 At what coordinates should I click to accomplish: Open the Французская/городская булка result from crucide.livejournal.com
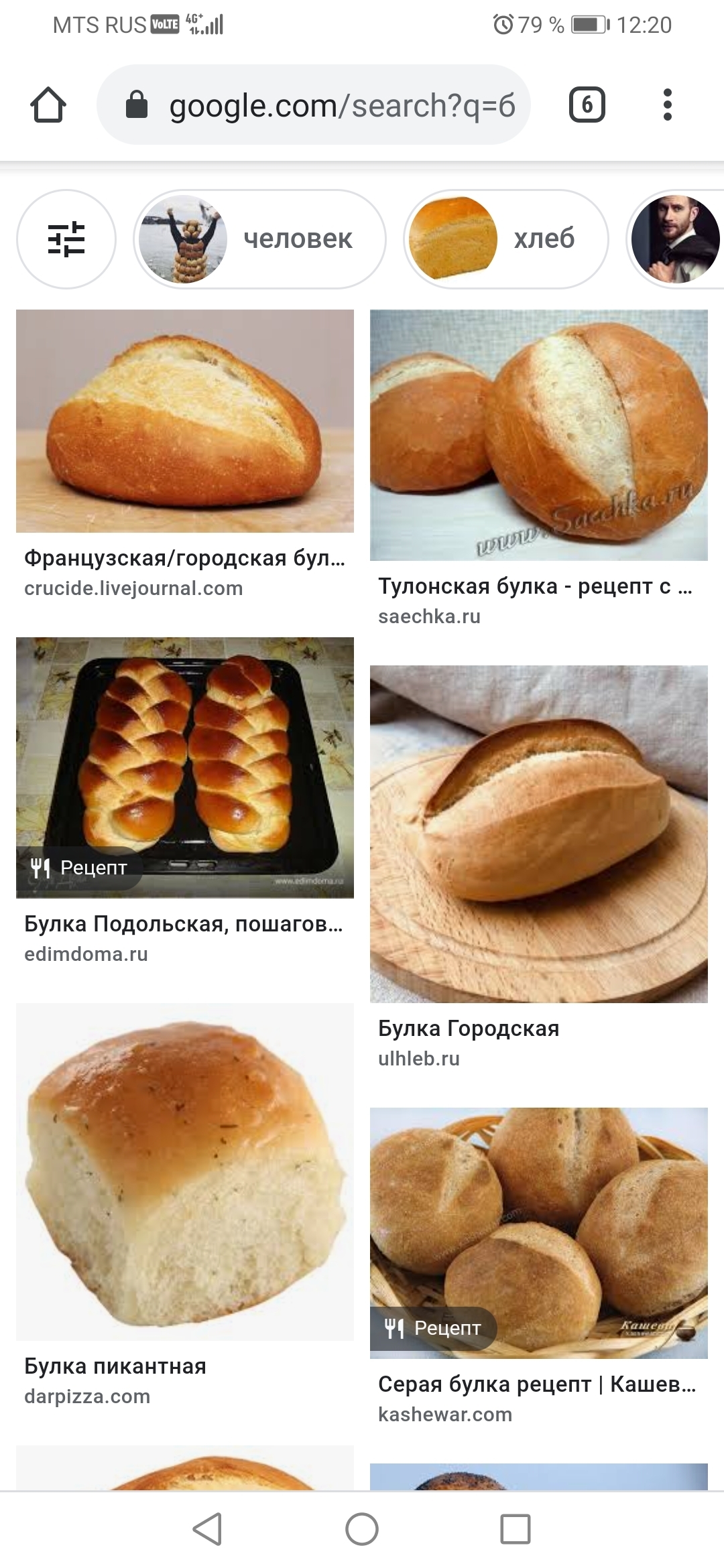coord(185,421)
